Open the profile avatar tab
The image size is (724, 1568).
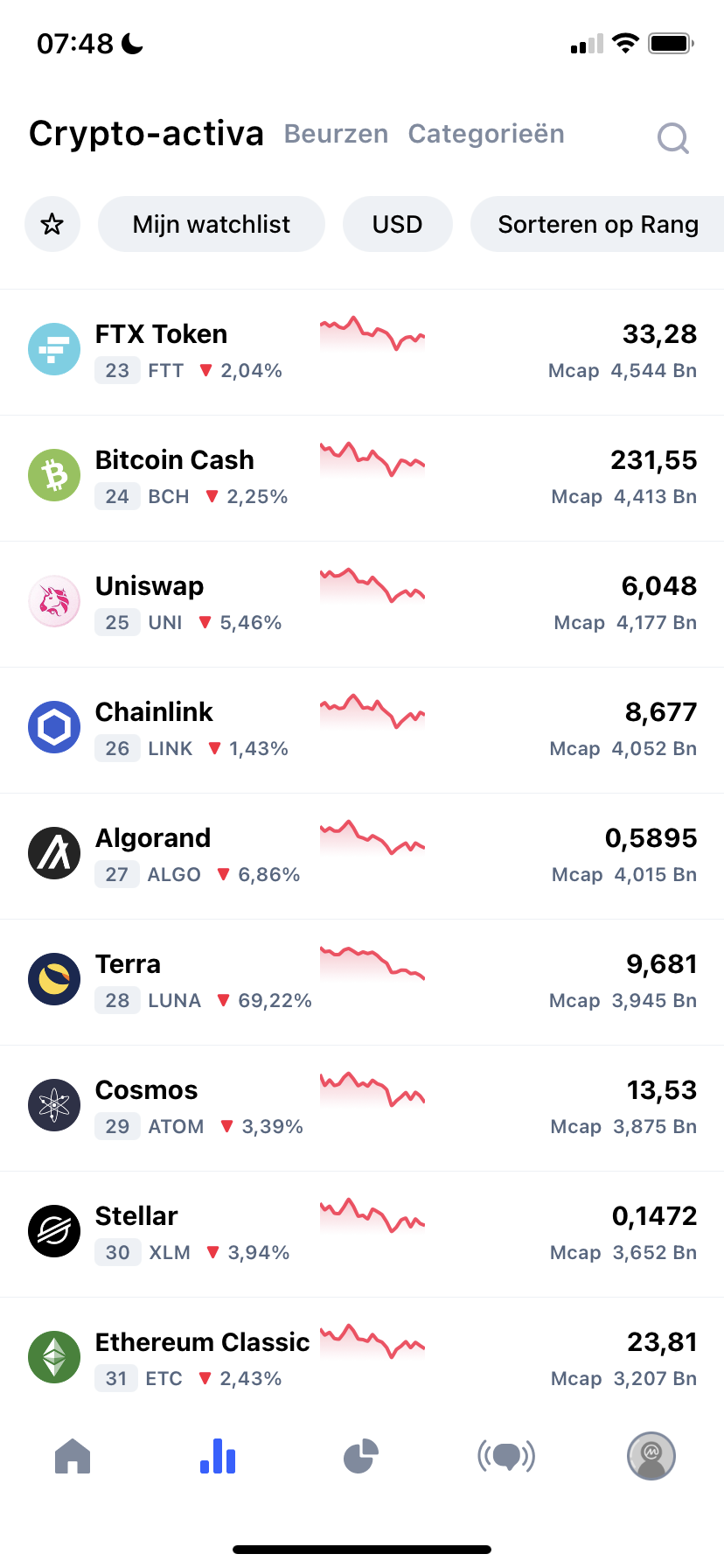click(651, 1456)
